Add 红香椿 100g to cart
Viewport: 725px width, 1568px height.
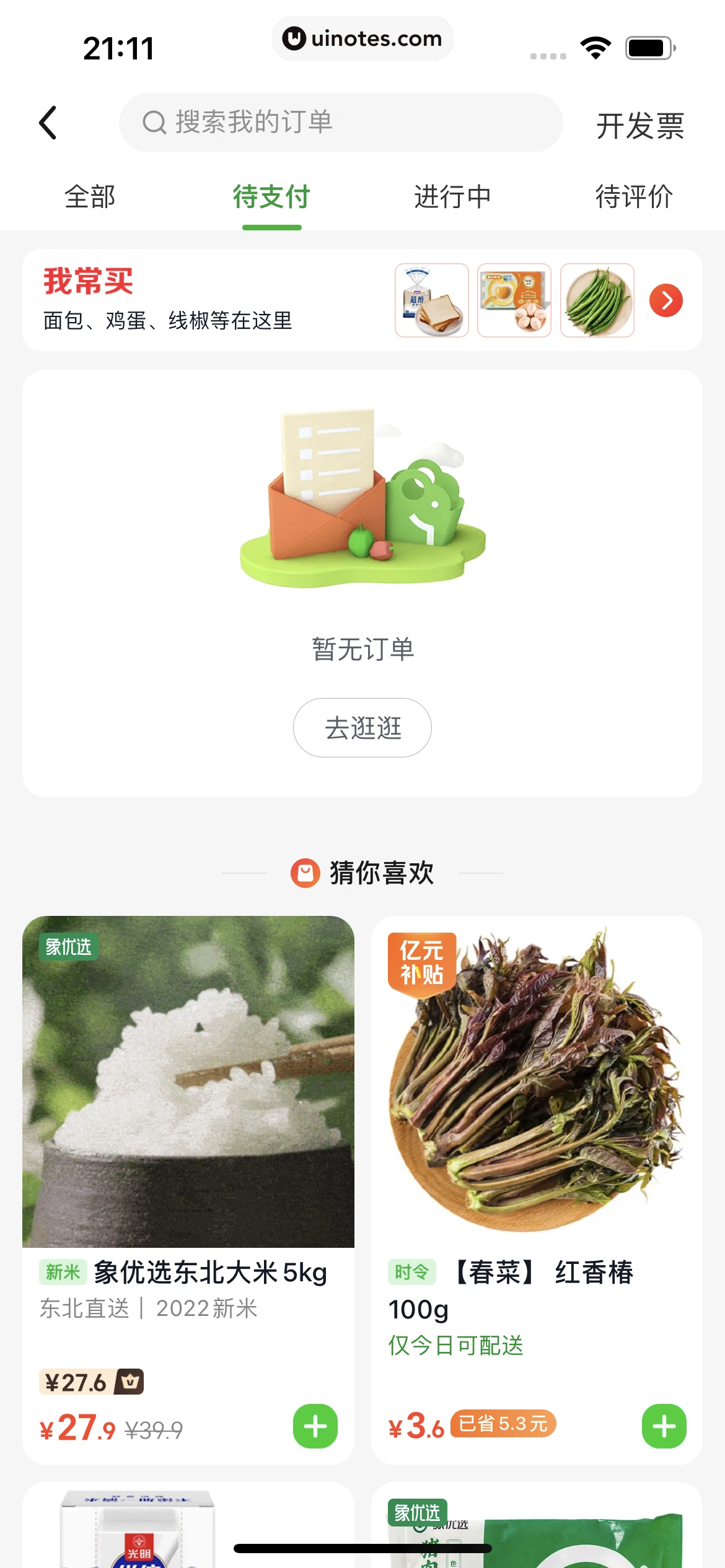[x=664, y=1426]
